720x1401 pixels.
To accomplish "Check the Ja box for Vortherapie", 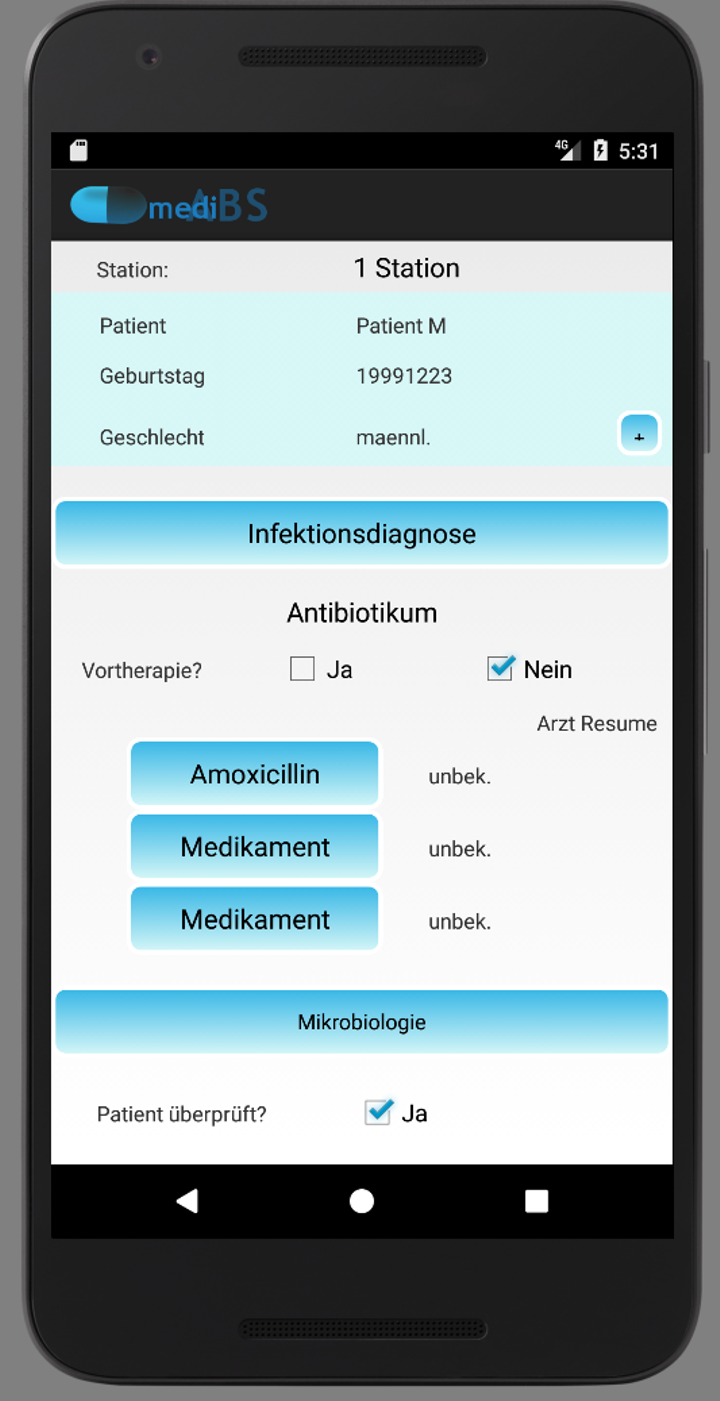I will (x=302, y=669).
